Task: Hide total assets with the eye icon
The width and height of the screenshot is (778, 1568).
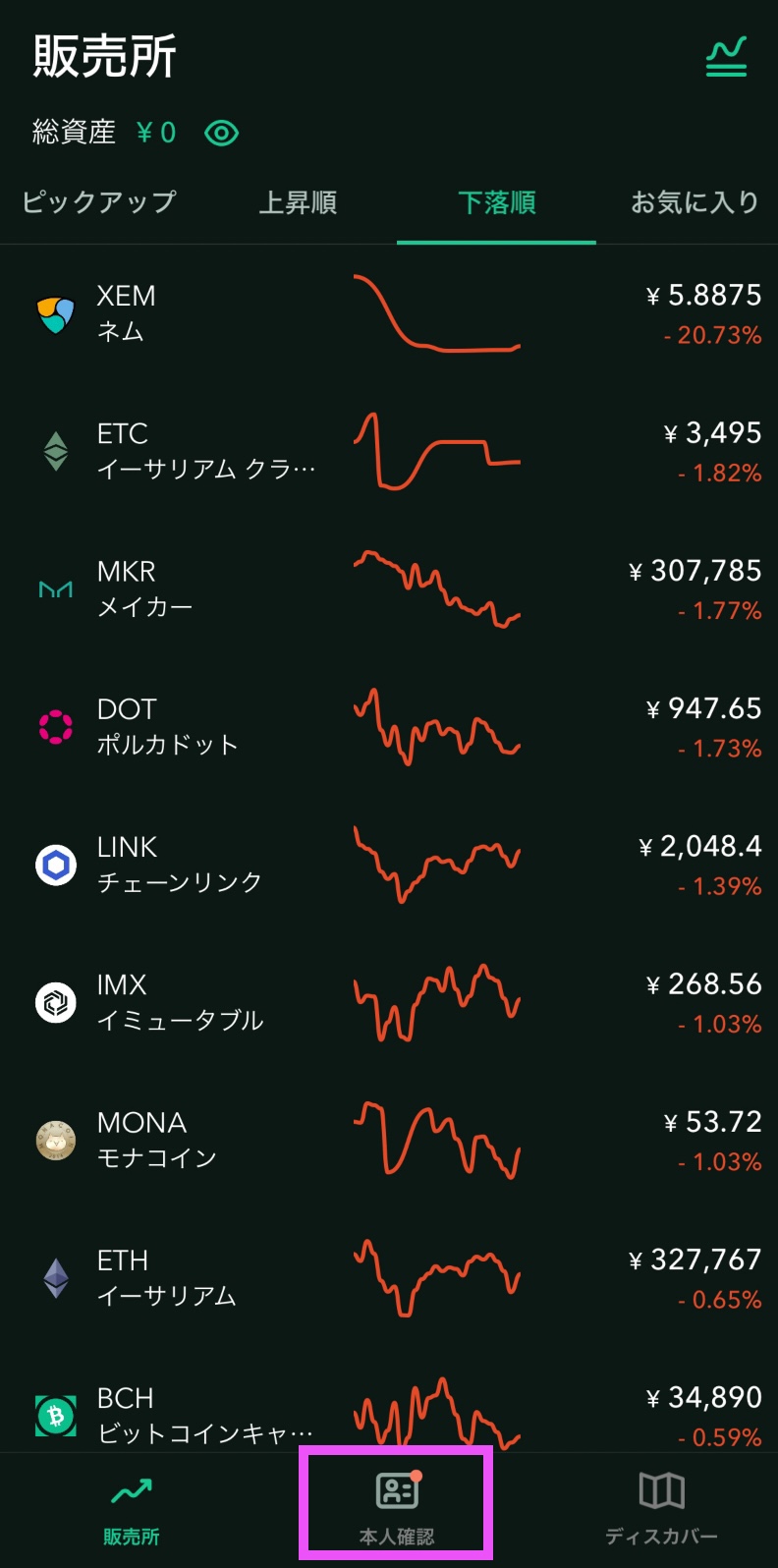Action: pyautogui.click(x=221, y=133)
